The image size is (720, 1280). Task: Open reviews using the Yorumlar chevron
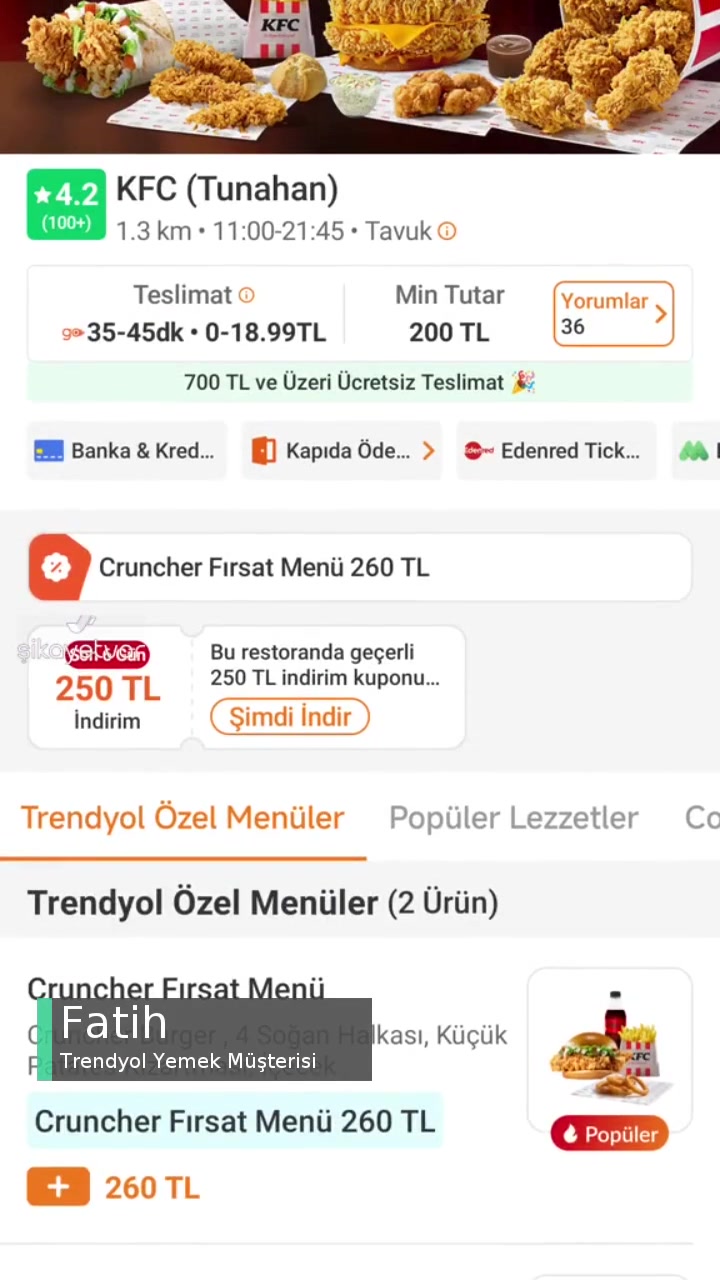(660, 313)
